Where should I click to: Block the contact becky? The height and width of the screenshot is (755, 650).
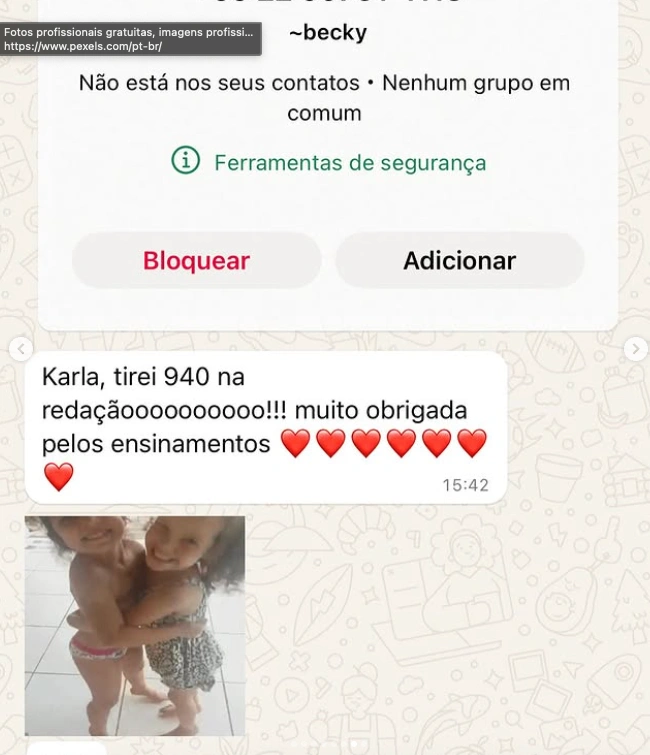[x=196, y=261]
